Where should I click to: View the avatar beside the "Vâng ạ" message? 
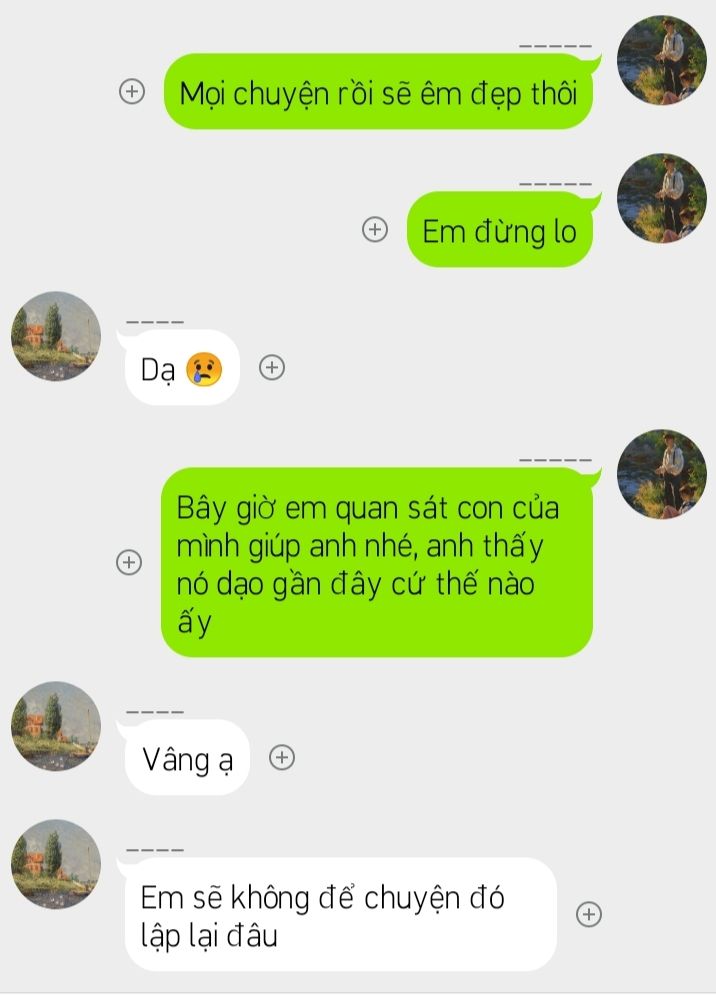click(x=56, y=726)
